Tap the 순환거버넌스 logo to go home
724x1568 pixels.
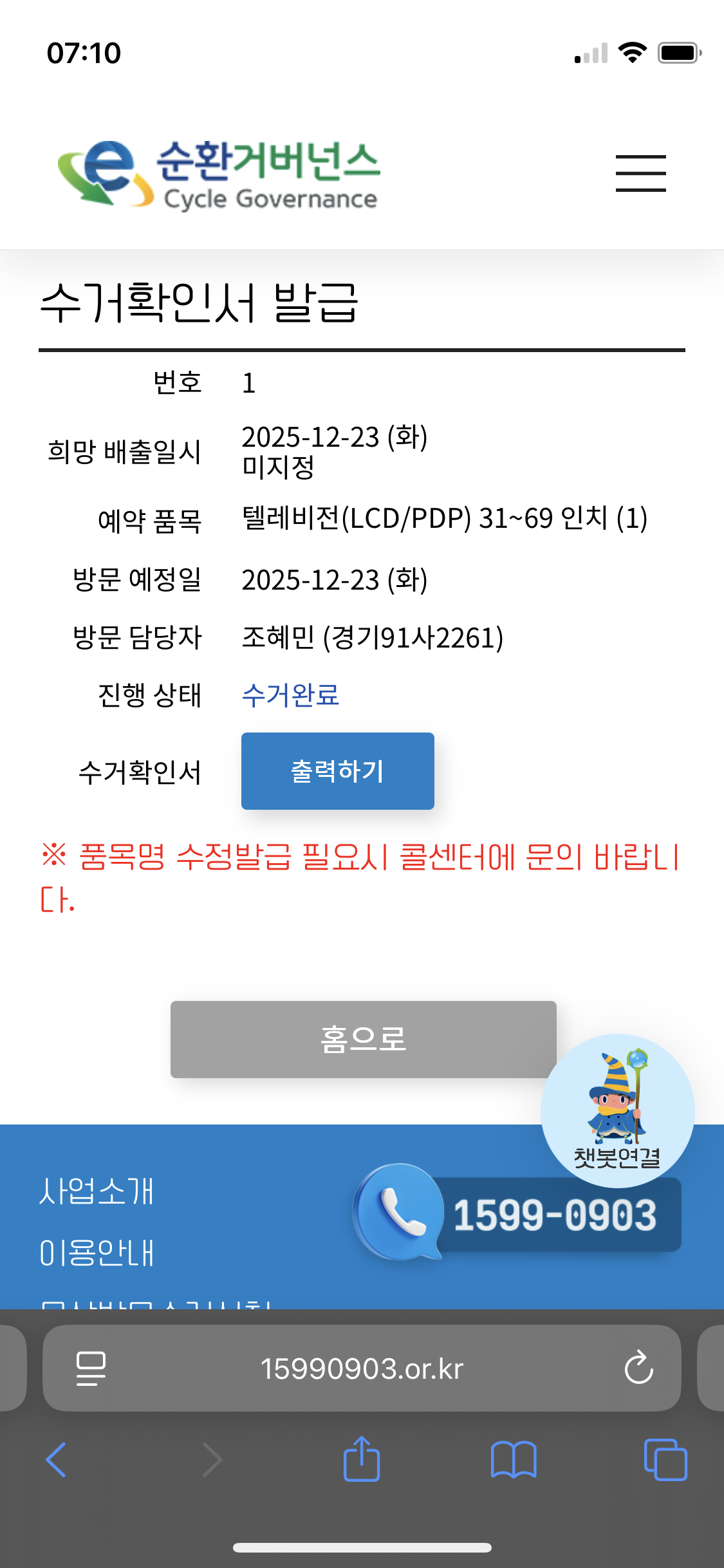pyautogui.click(x=219, y=174)
